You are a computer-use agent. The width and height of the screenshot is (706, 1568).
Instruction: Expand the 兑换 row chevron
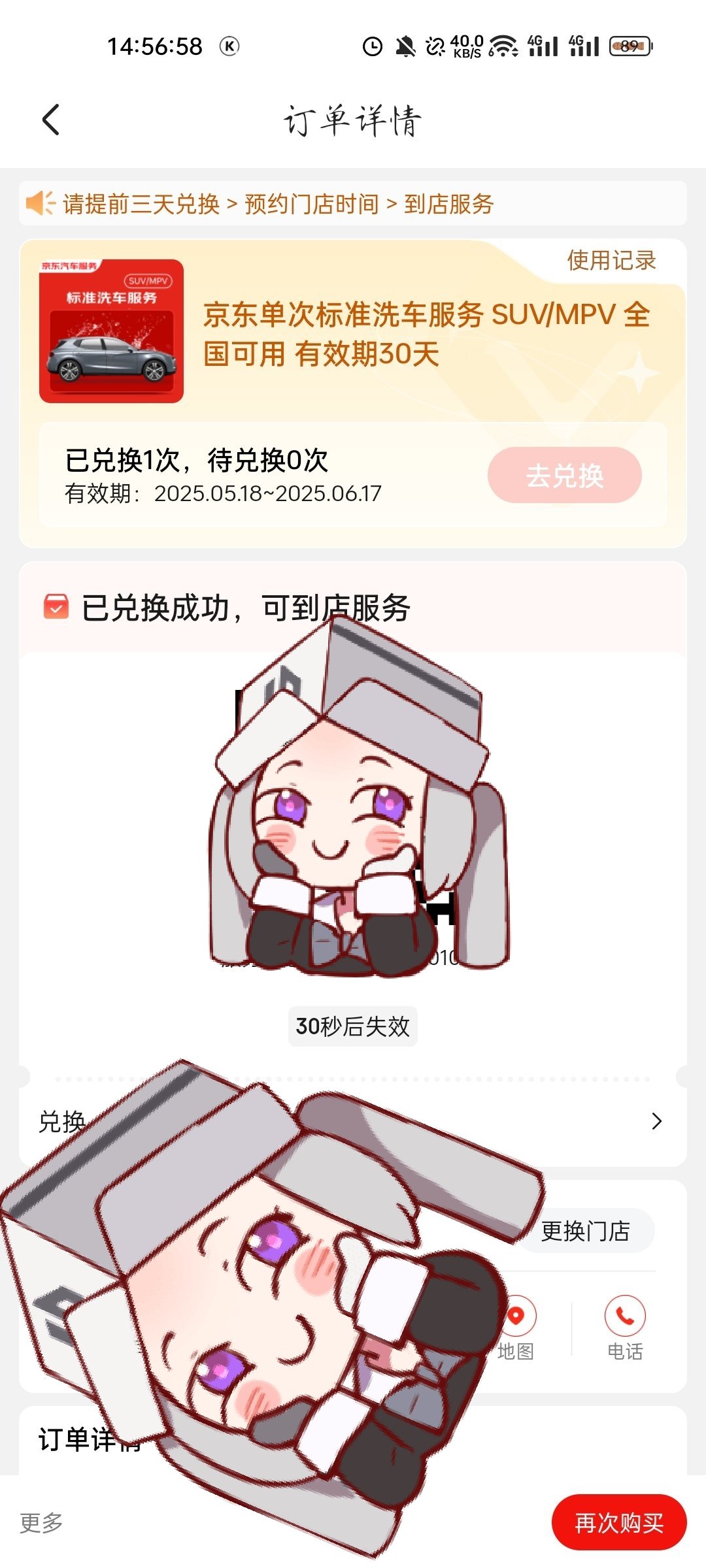(656, 1121)
